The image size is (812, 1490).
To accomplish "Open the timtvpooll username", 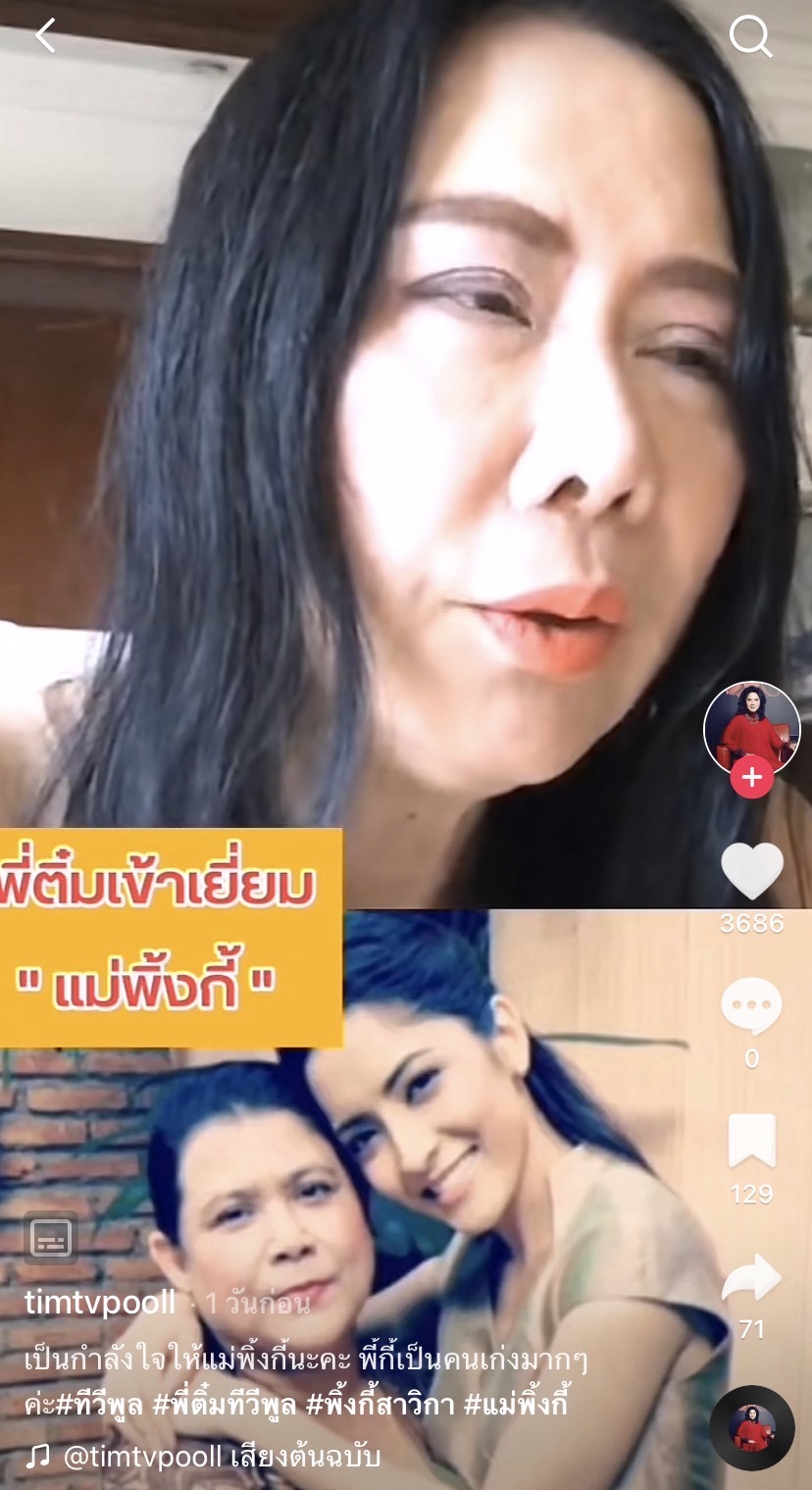I will coord(100,1304).
